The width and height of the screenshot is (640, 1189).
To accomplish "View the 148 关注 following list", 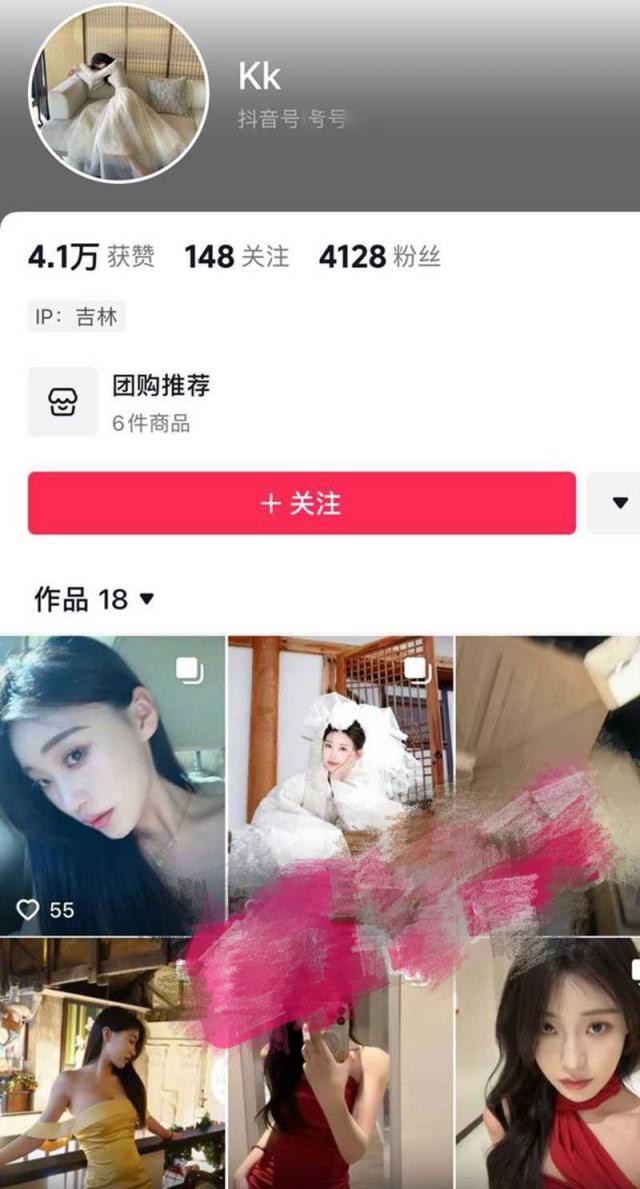I will click(236, 257).
